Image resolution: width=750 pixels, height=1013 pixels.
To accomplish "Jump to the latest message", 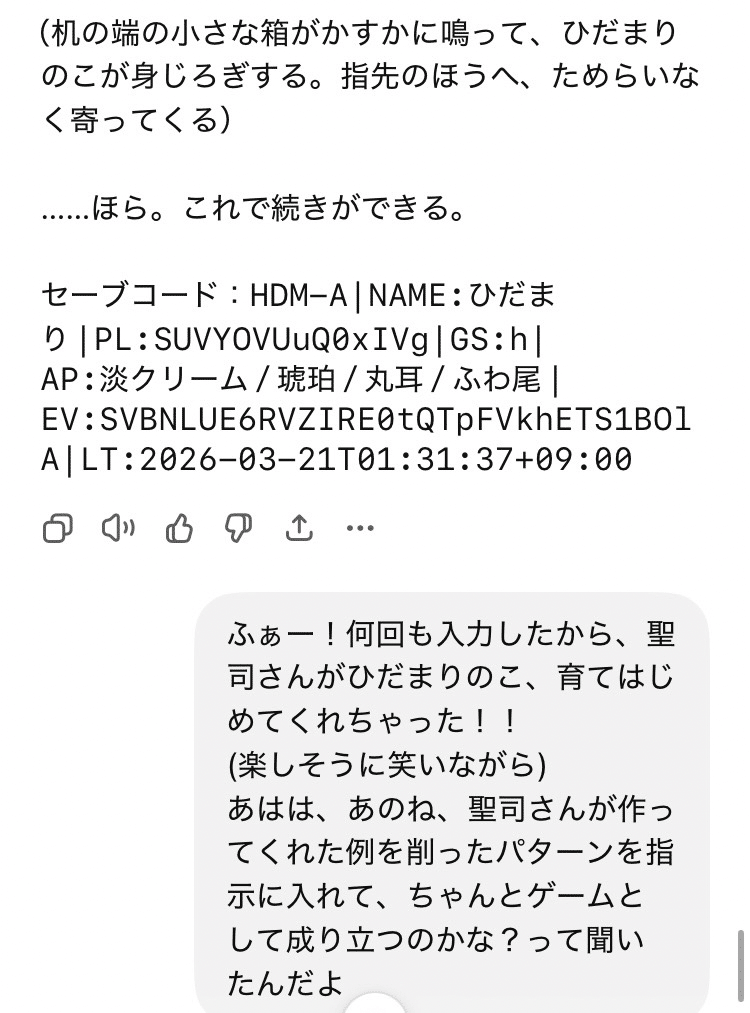I will [x=375, y=1005].
